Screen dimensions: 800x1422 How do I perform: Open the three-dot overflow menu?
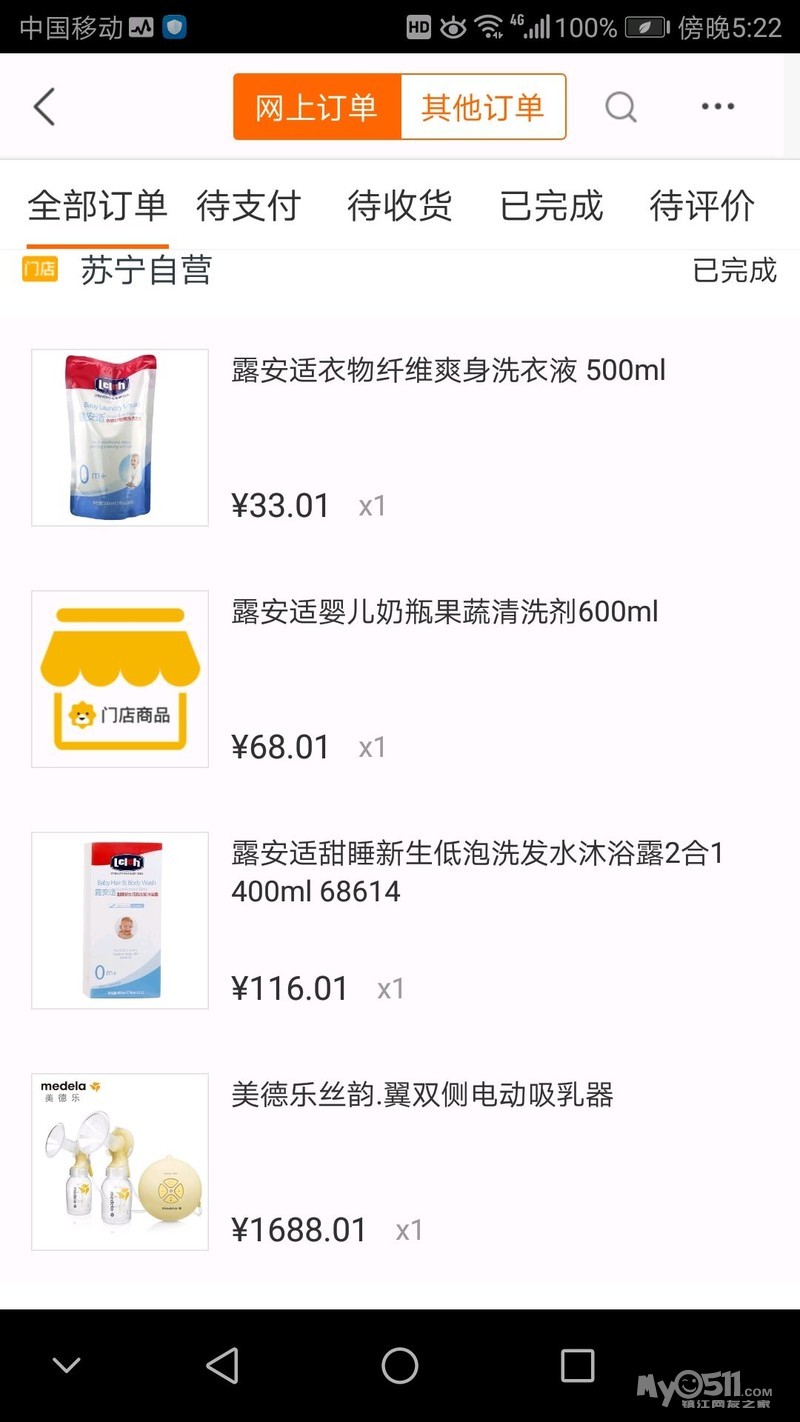point(718,107)
